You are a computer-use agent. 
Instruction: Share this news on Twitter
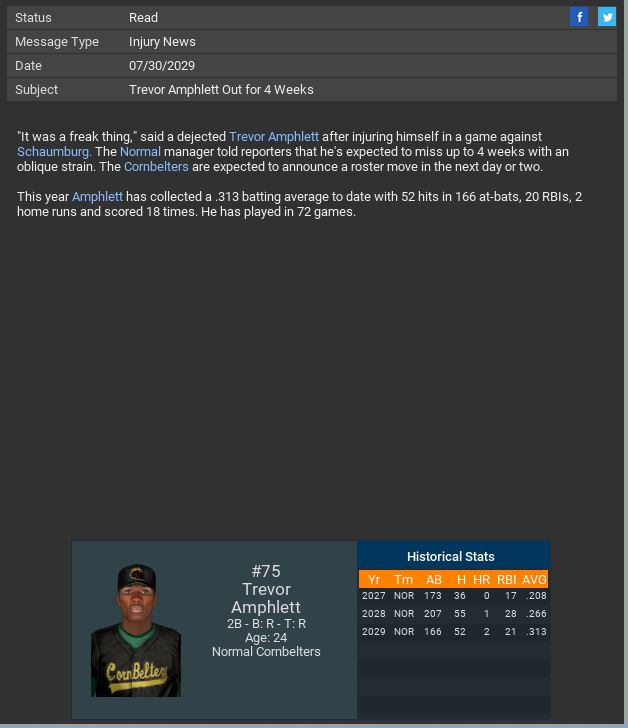point(607,17)
